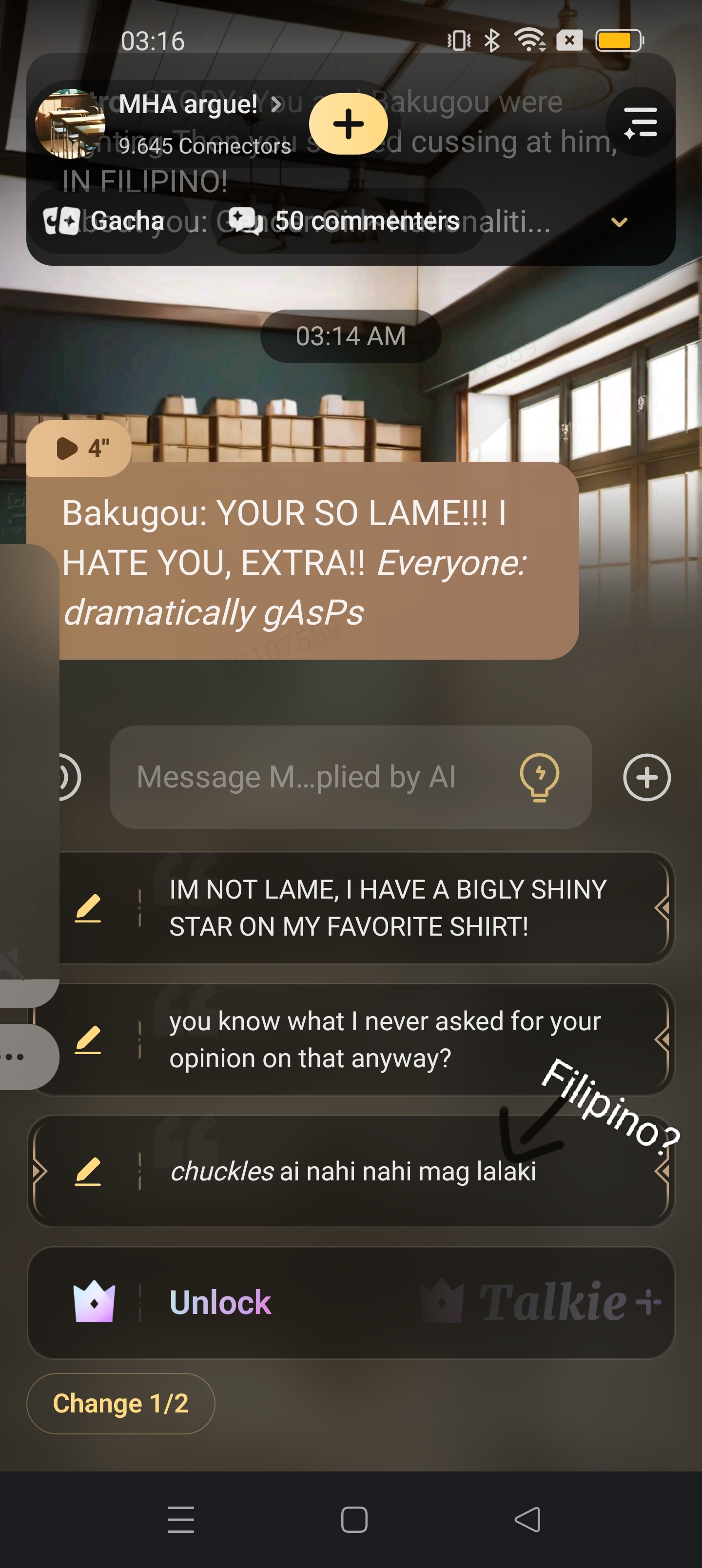Select the reply about BIGLY SHINY STAR

387,907
